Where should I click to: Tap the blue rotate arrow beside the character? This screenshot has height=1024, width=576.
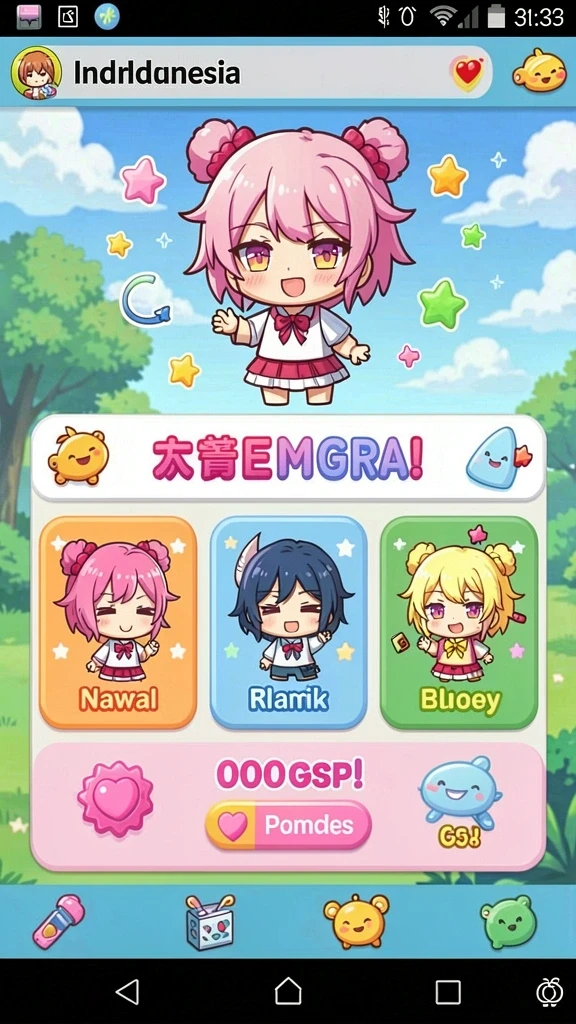tap(146, 300)
